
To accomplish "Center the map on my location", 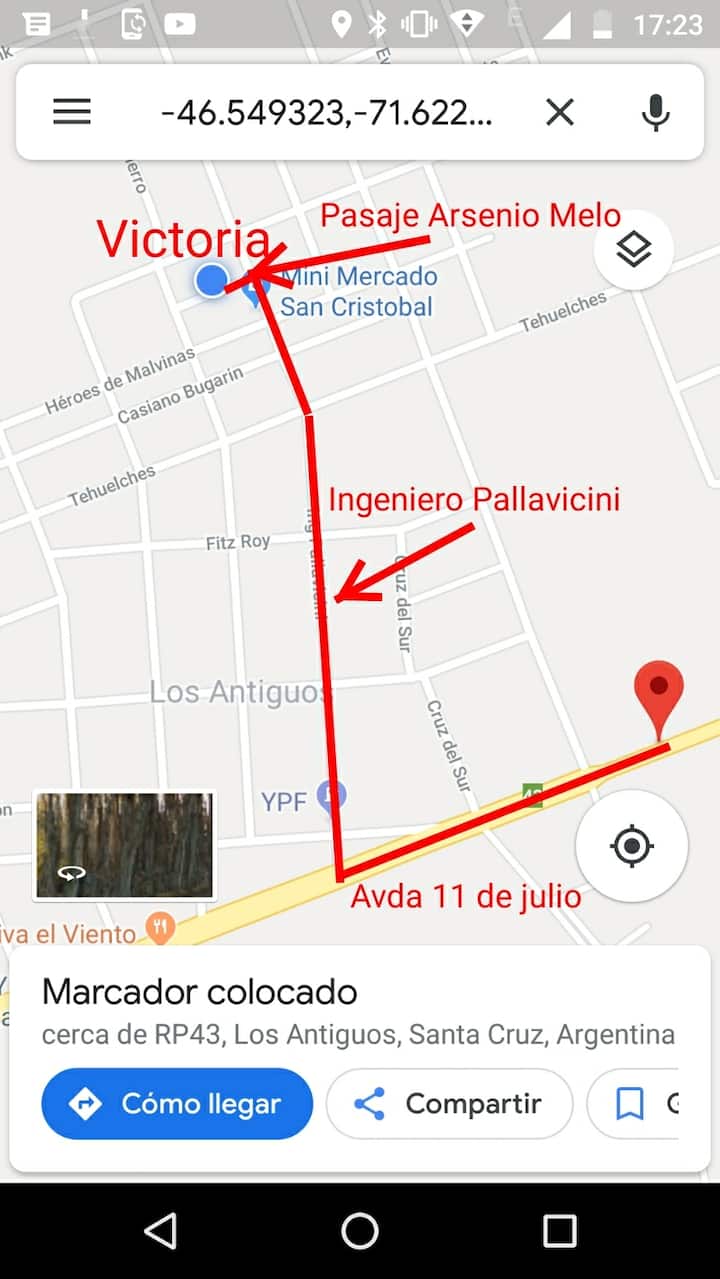I will (x=631, y=846).
